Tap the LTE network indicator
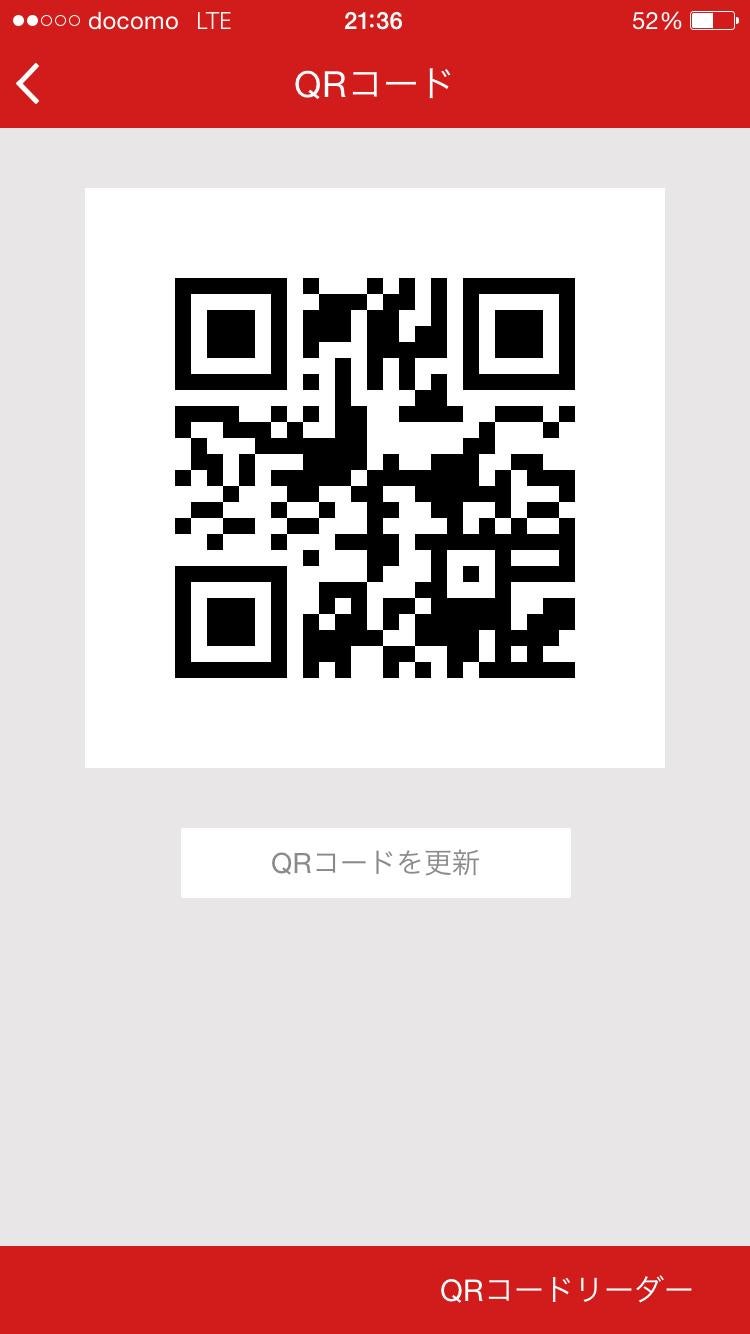This screenshot has width=750, height=1334. [214, 19]
